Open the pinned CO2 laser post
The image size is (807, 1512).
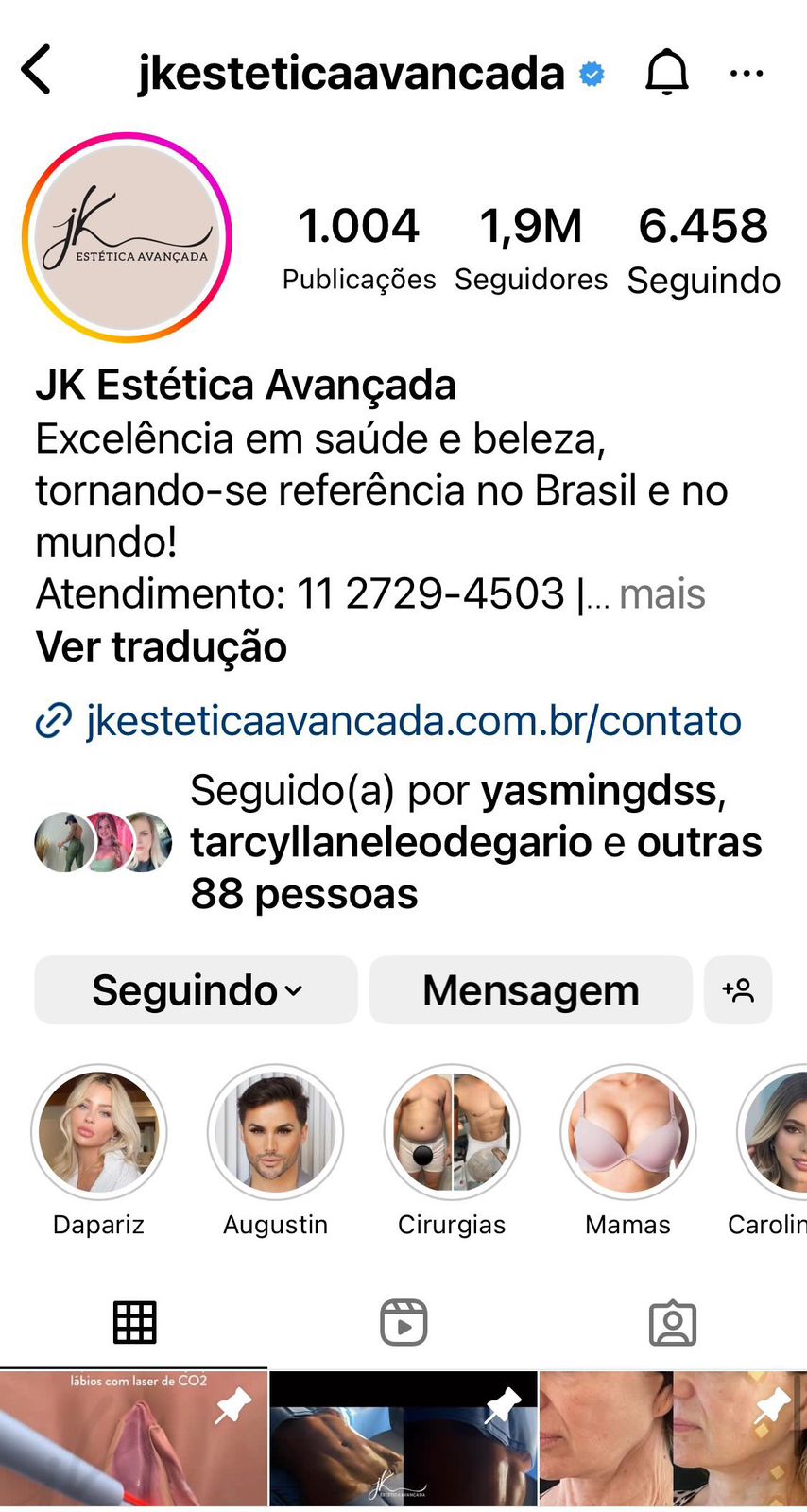tap(133, 1438)
